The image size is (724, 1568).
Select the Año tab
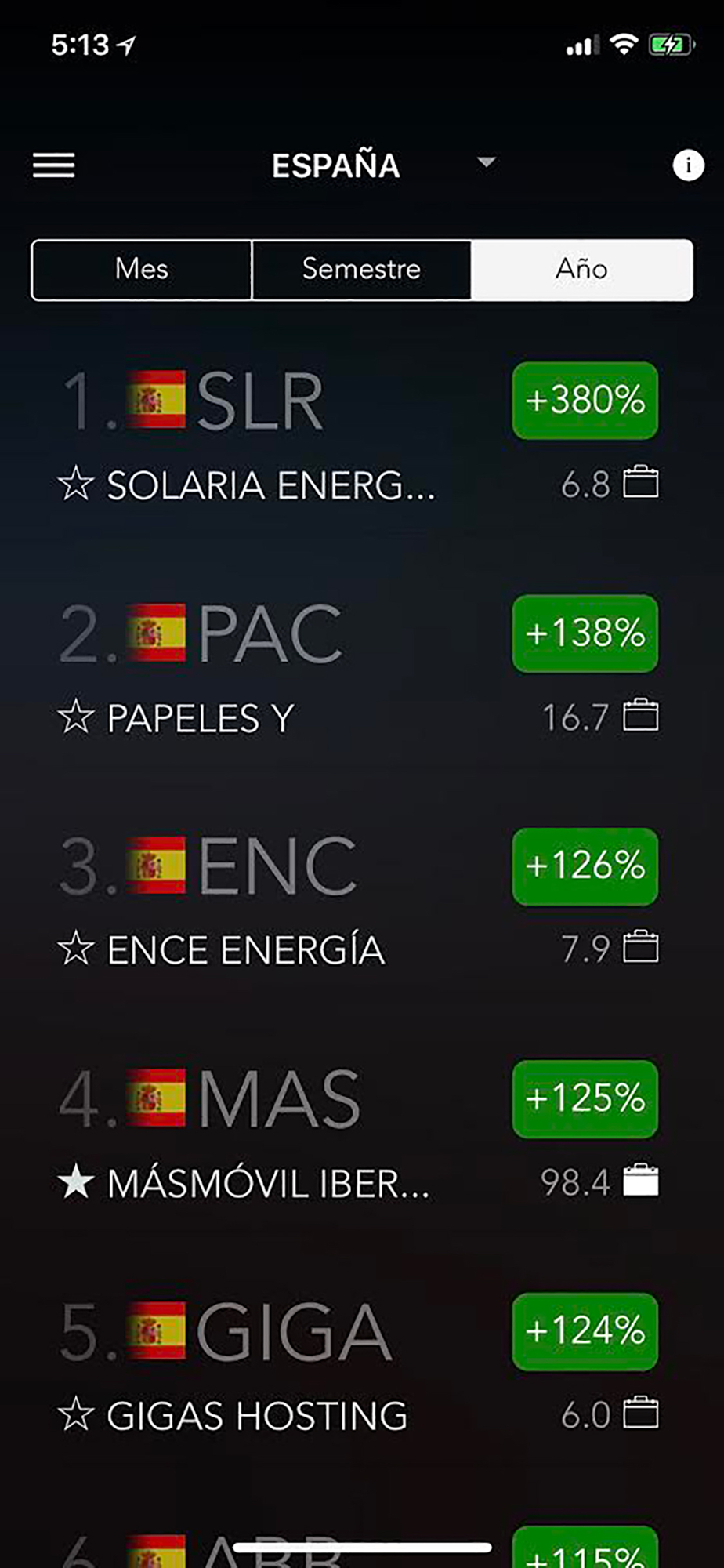click(x=581, y=270)
